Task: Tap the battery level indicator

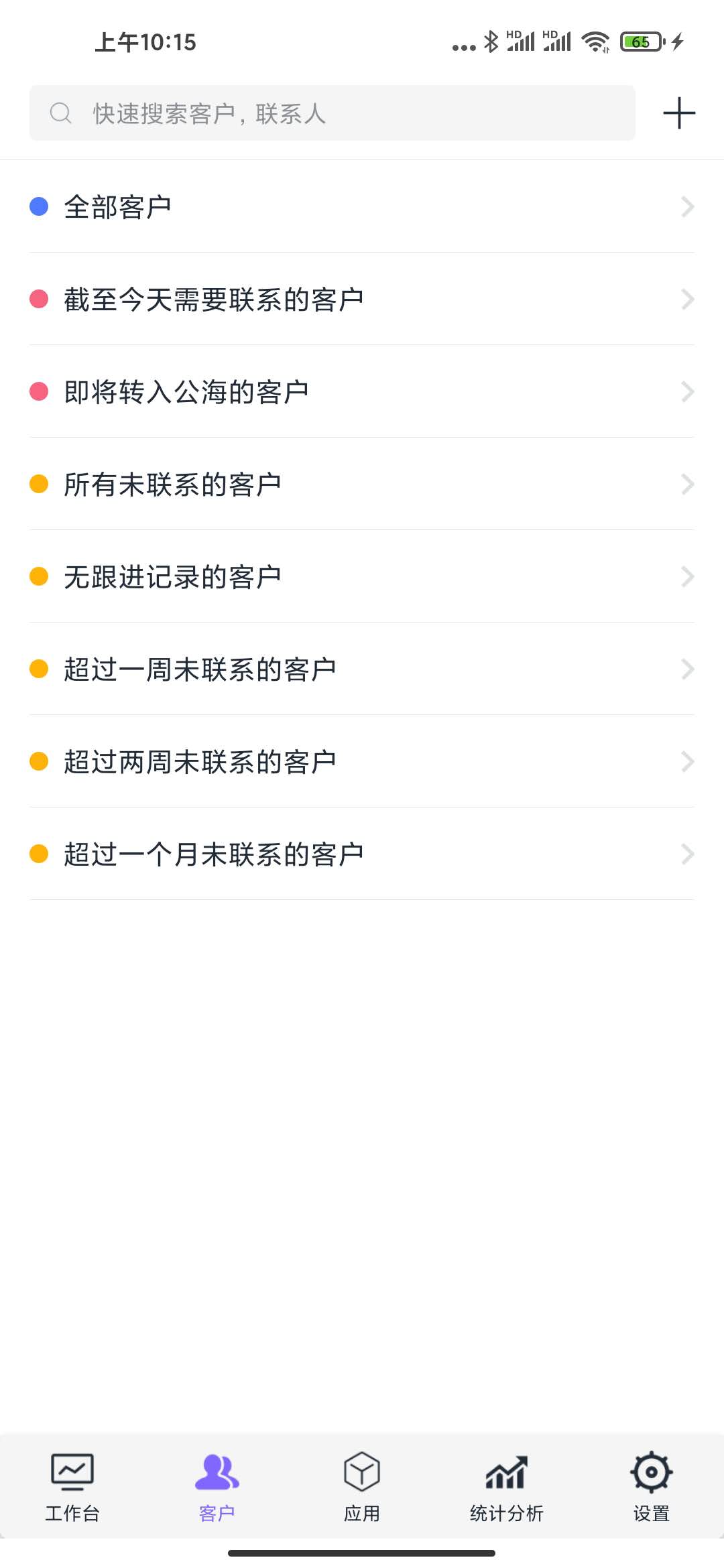Action: pyautogui.click(x=641, y=42)
